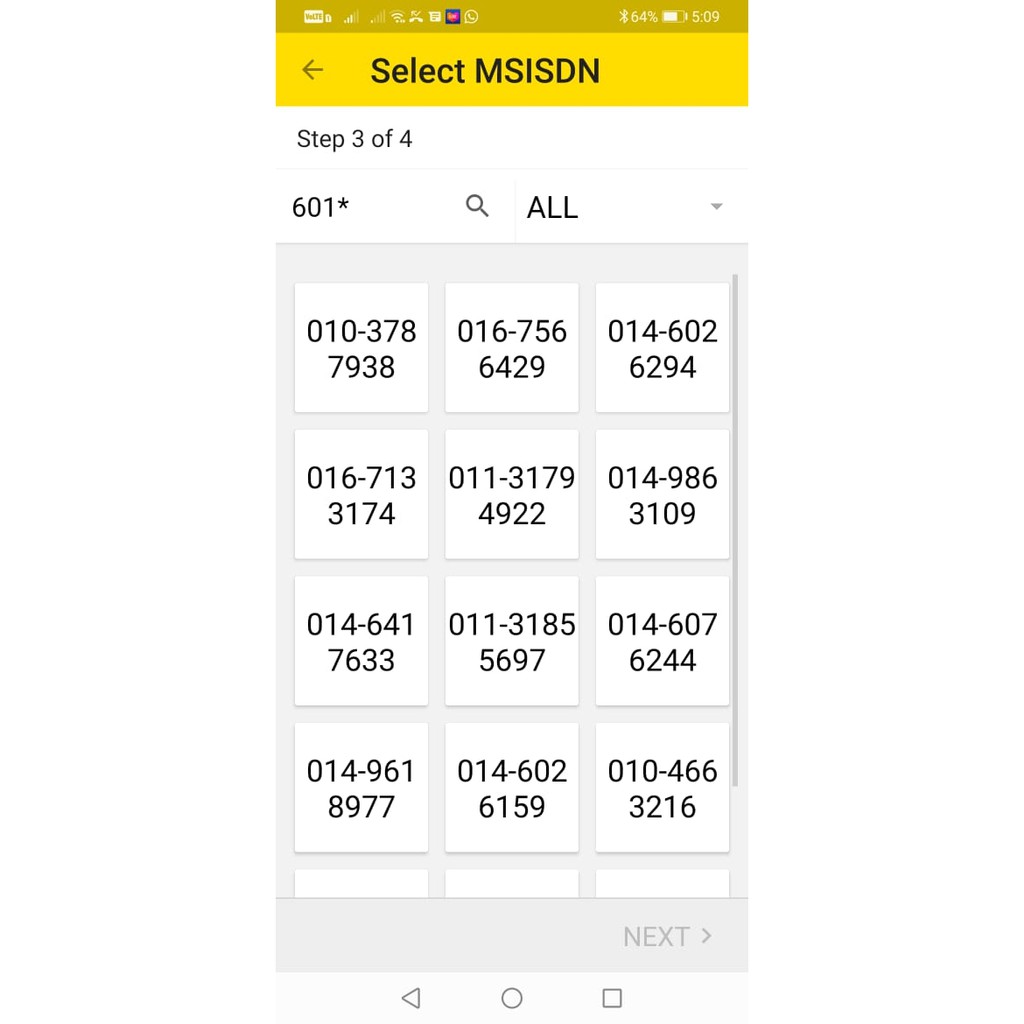Go back using the app bar arrow

click(313, 70)
